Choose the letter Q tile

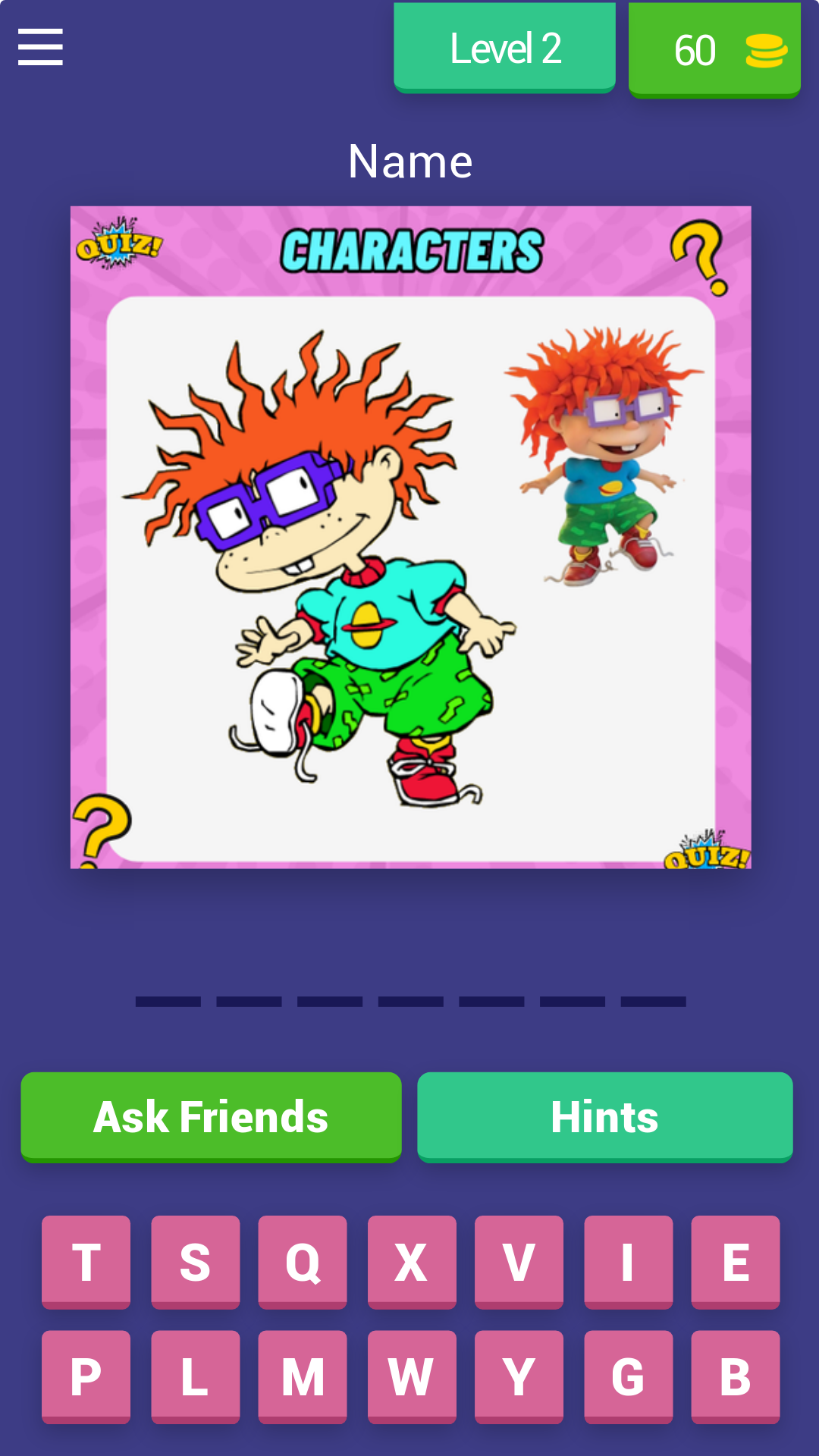pyautogui.click(x=303, y=1263)
